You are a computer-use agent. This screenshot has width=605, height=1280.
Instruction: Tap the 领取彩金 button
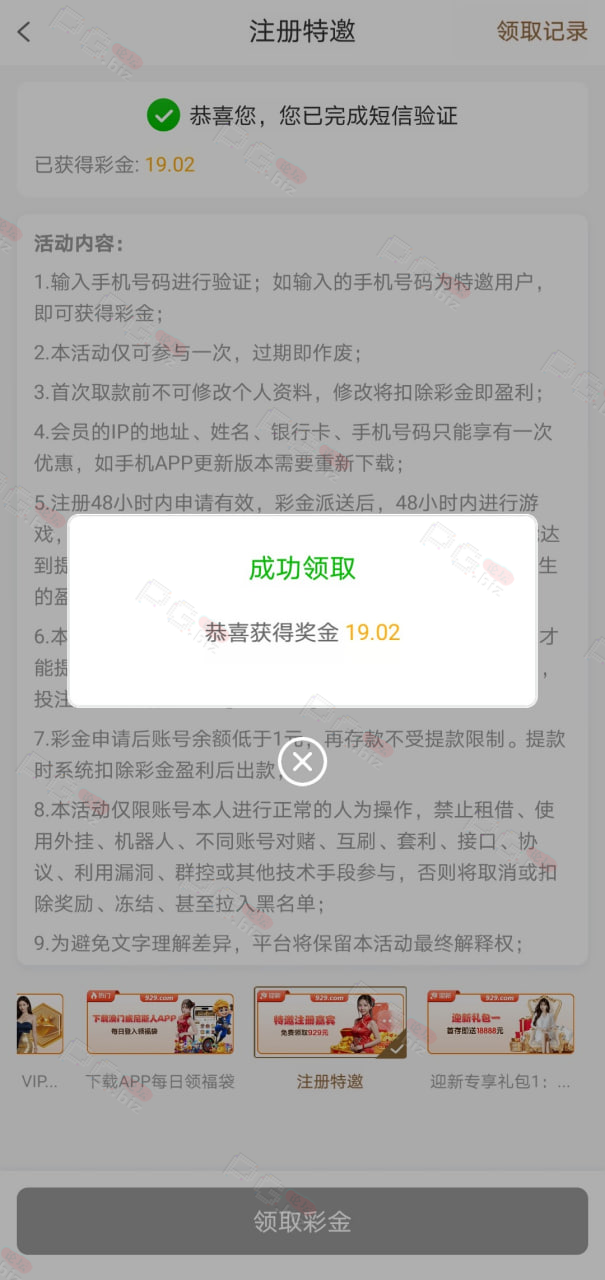(302, 1221)
